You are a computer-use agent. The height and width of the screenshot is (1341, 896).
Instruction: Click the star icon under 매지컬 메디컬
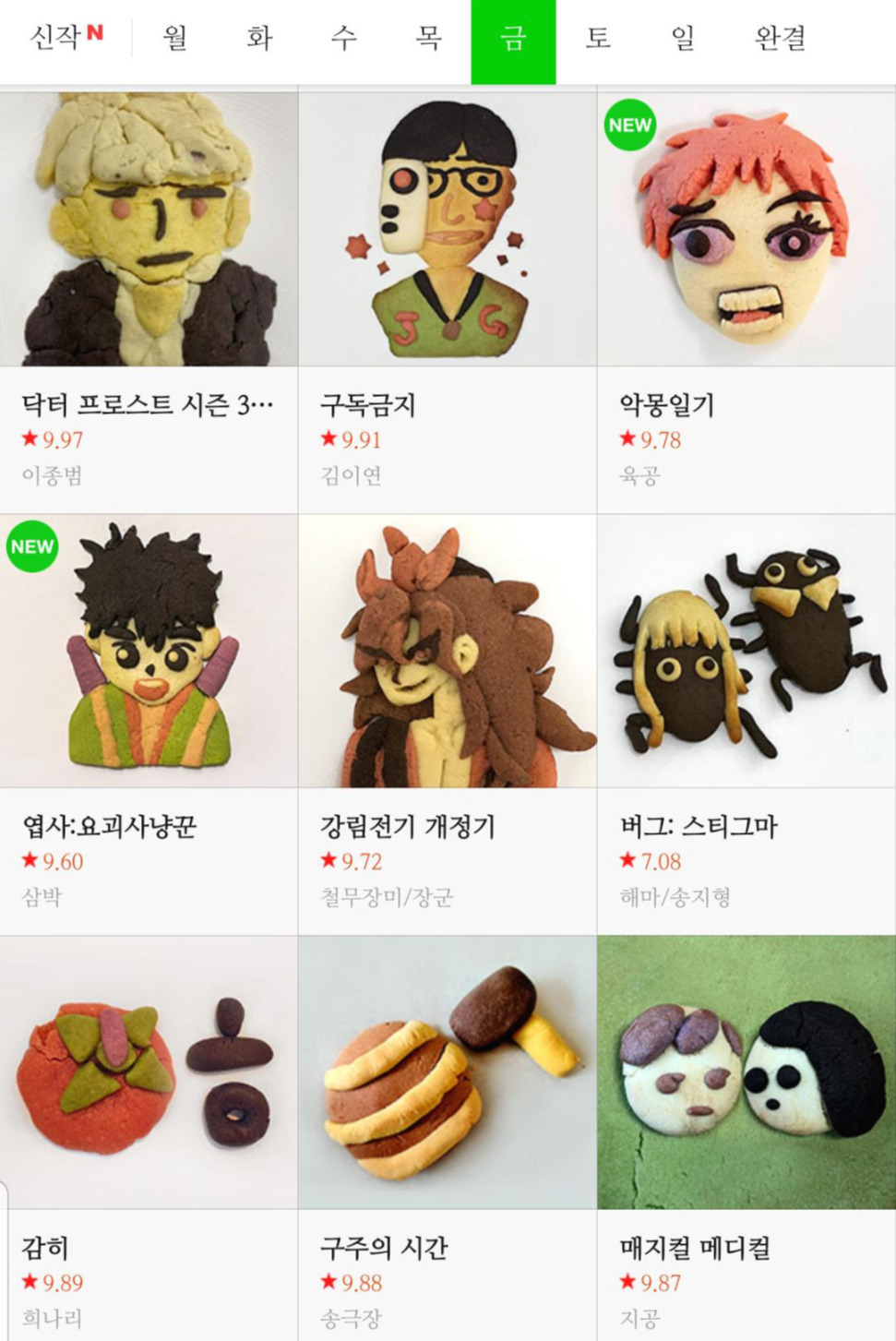tap(627, 1282)
